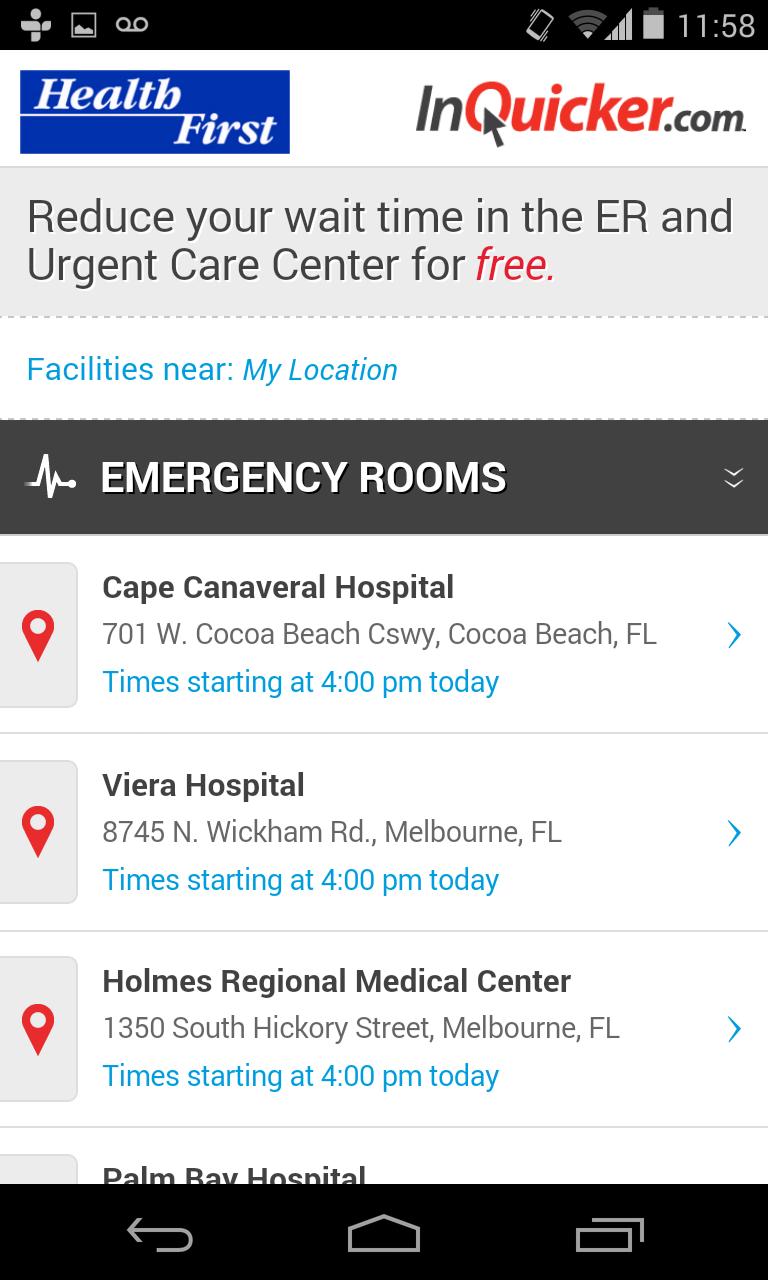Open Palm Bay Hospital entry

(x=234, y=1174)
